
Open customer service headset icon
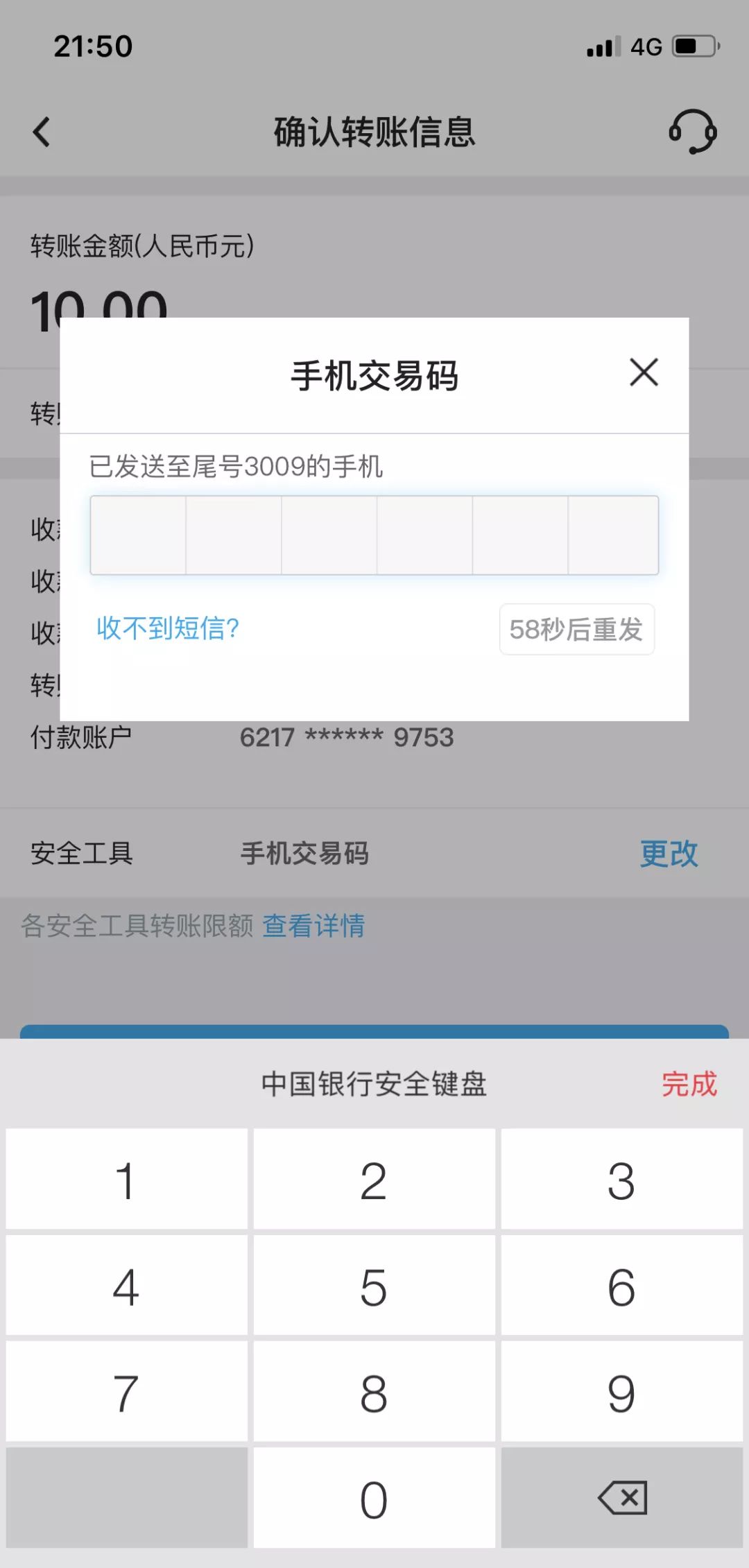(692, 132)
